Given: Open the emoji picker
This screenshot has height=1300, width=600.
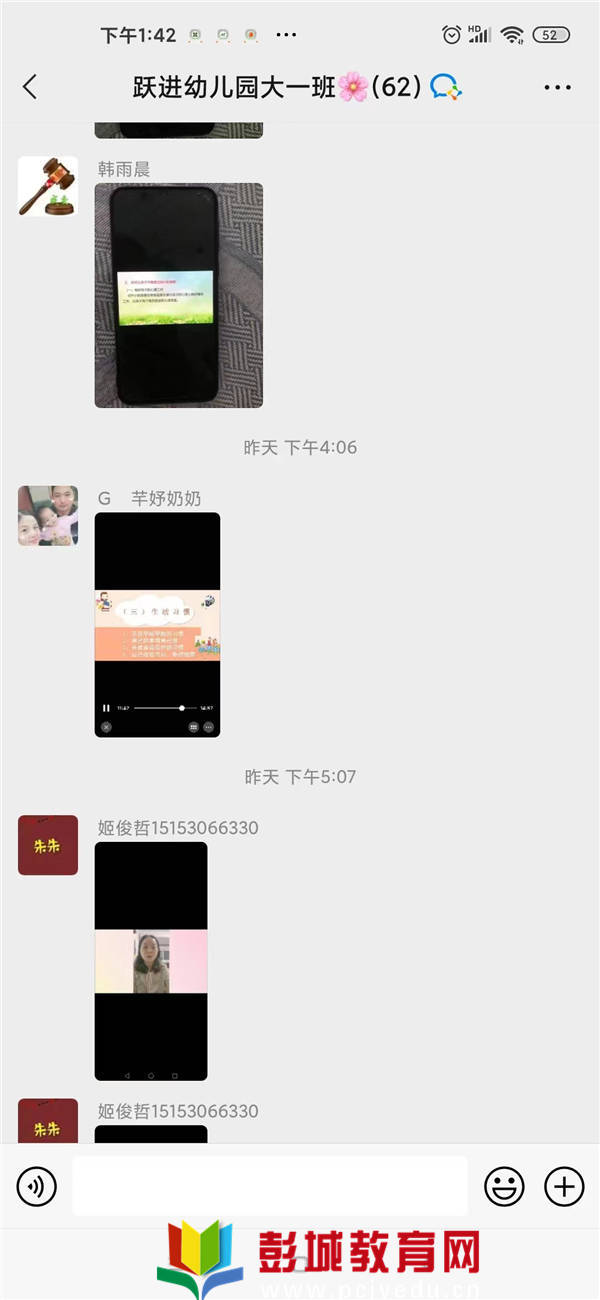Looking at the screenshot, I should [505, 1187].
